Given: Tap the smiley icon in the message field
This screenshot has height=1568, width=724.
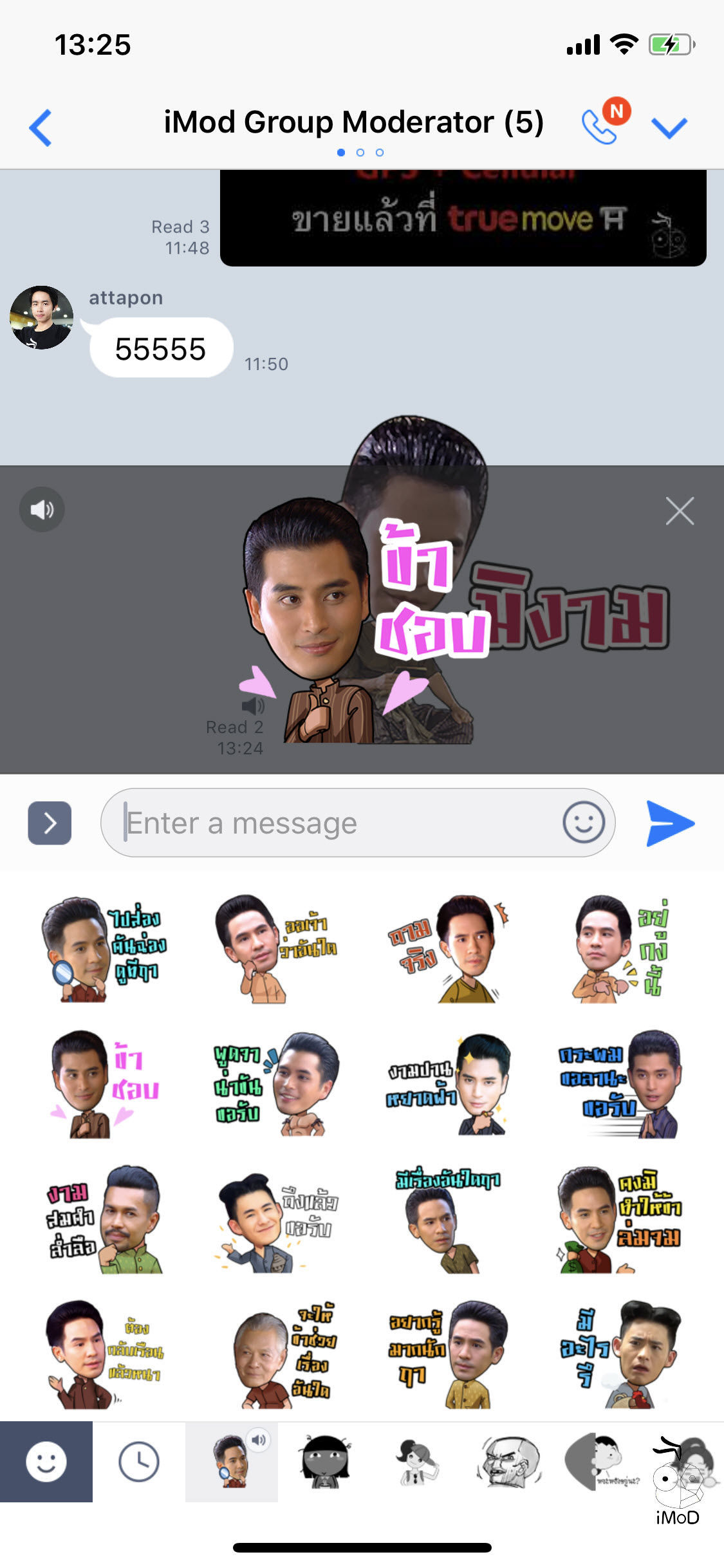Looking at the screenshot, I should pos(584,823).
